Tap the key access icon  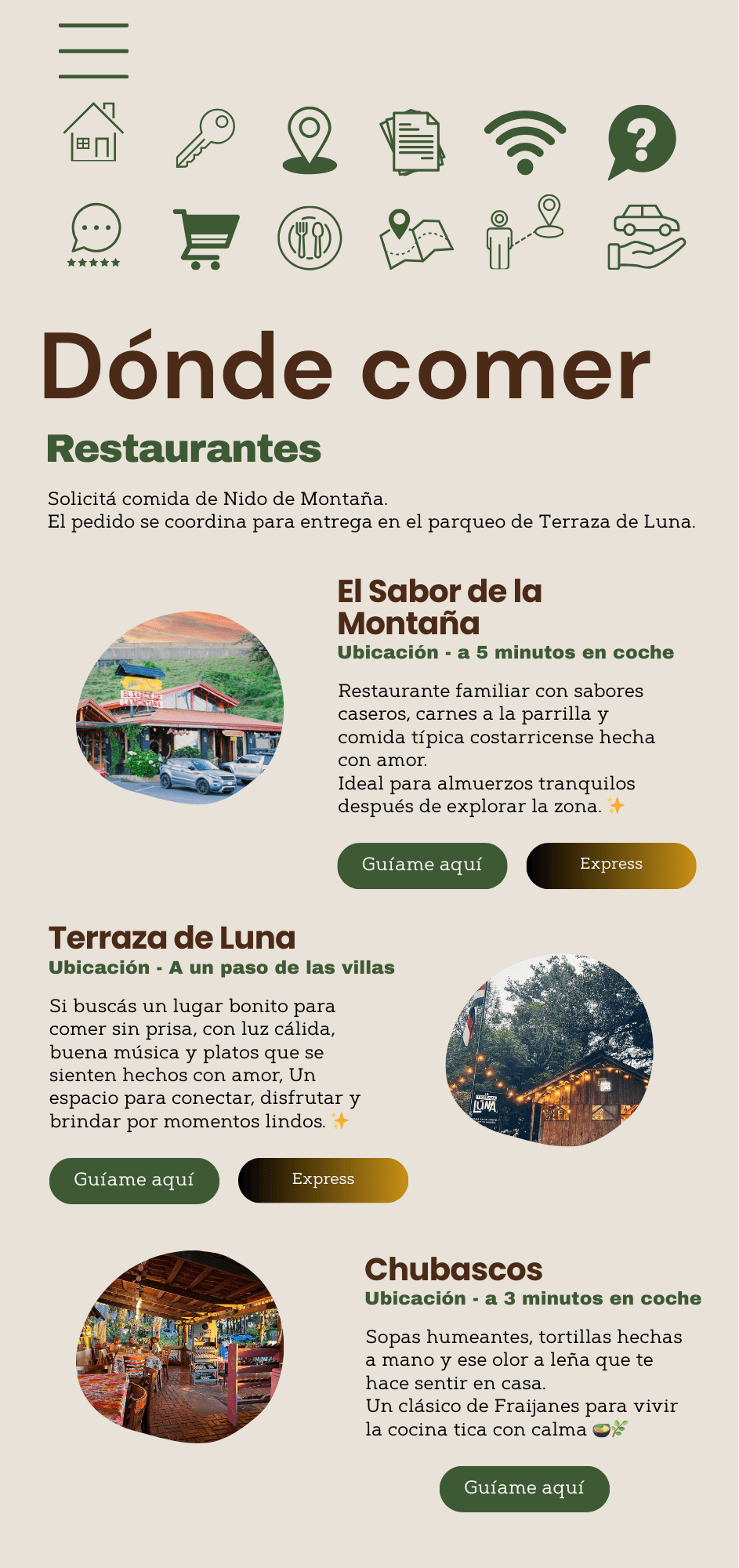click(x=205, y=138)
